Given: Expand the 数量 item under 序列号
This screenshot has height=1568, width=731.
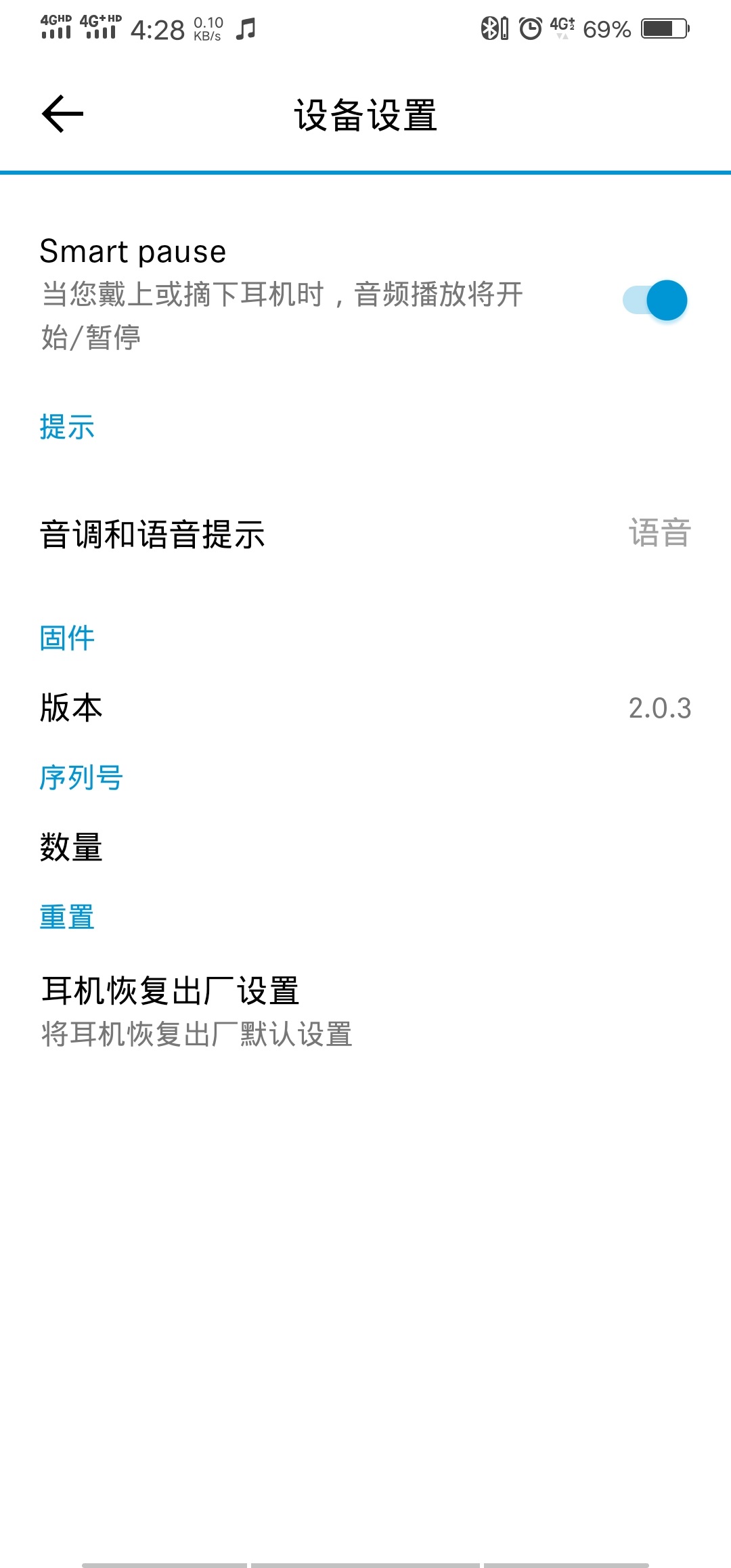Looking at the screenshot, I should point(70,848).
